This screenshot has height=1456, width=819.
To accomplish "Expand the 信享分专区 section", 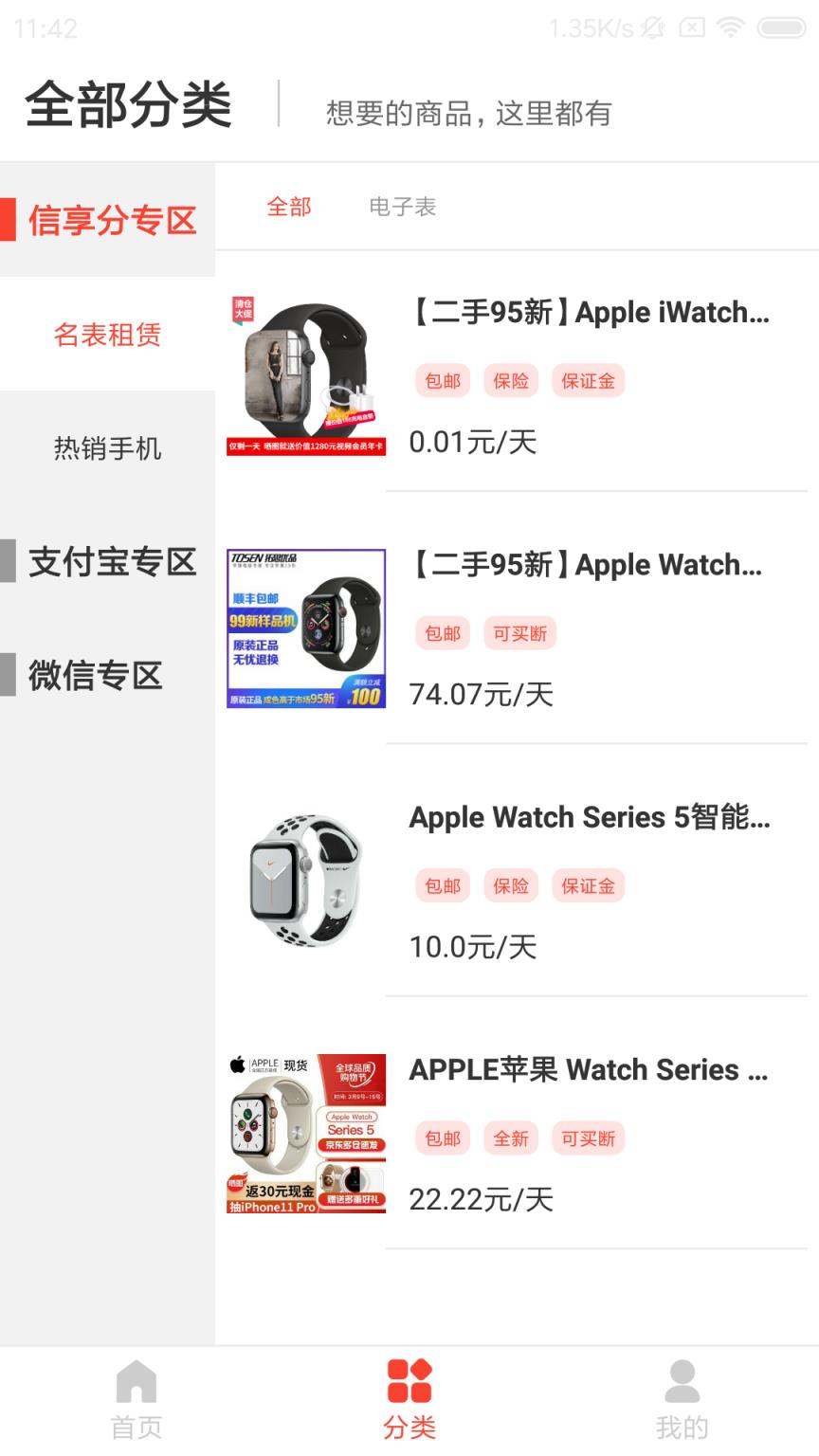I will 109,219.
